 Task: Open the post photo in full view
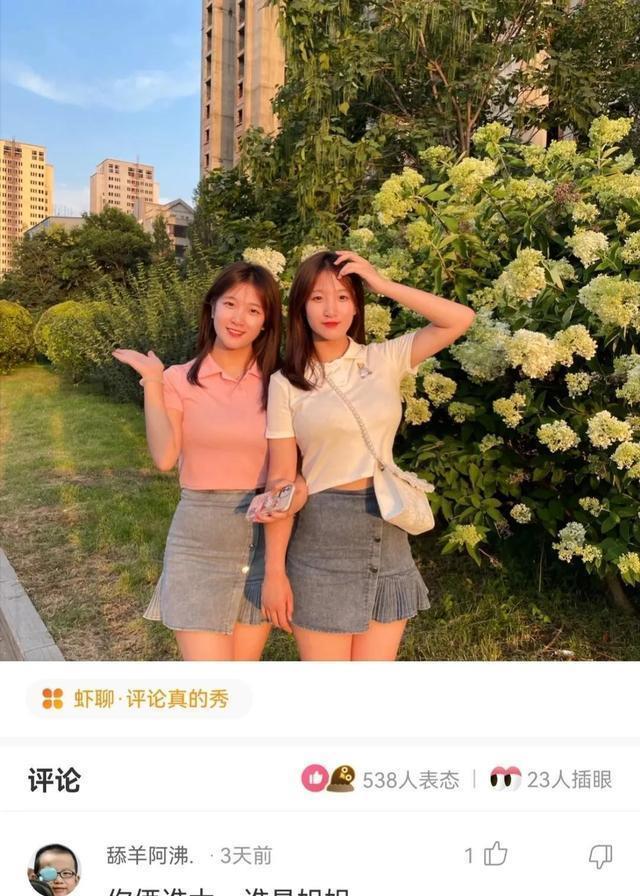coord(320,330)
